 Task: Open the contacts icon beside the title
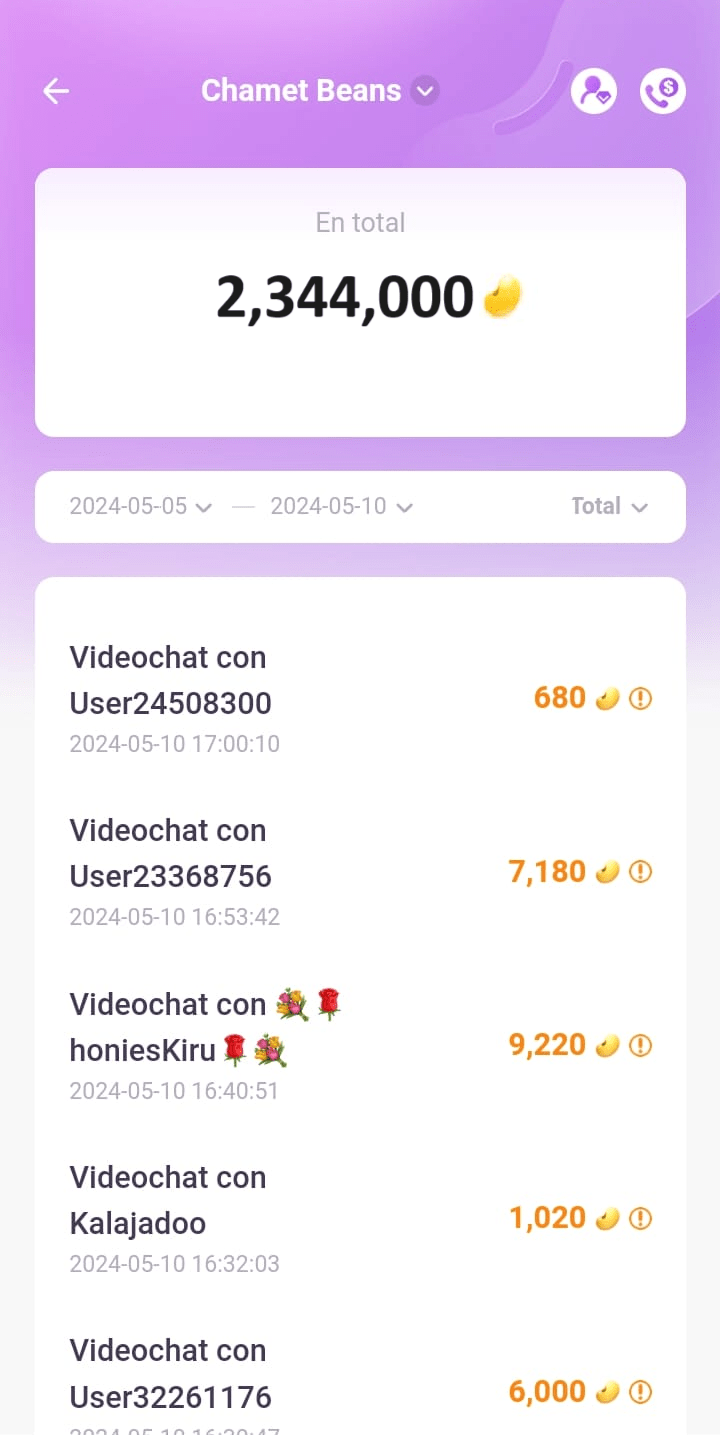point(594,91)
